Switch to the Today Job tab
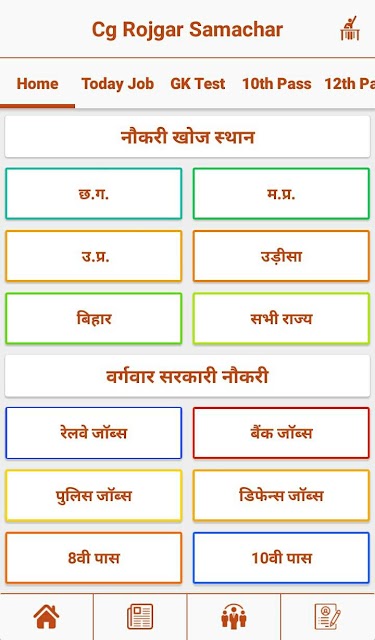375x640 pixels. point(118,84)
